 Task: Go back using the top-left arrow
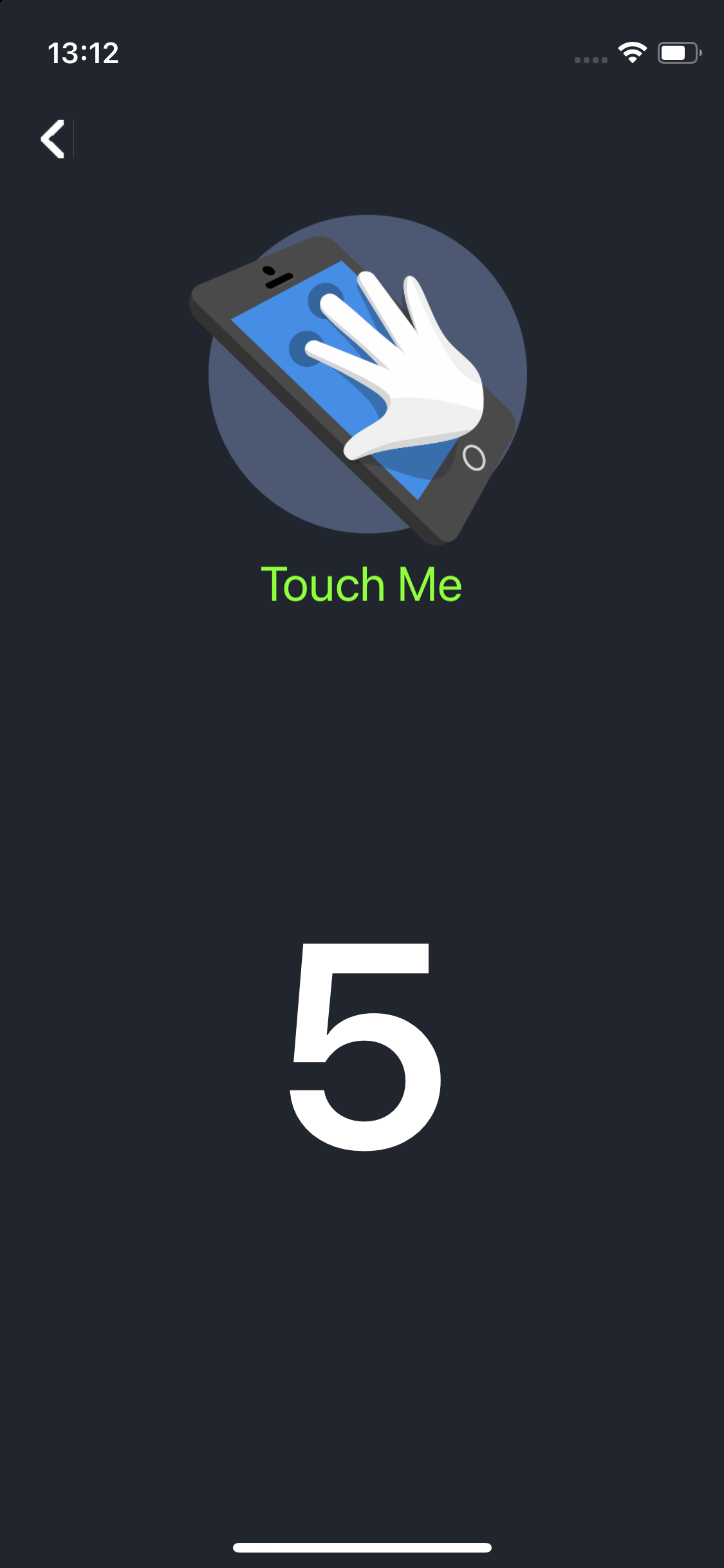pos(53,138)
